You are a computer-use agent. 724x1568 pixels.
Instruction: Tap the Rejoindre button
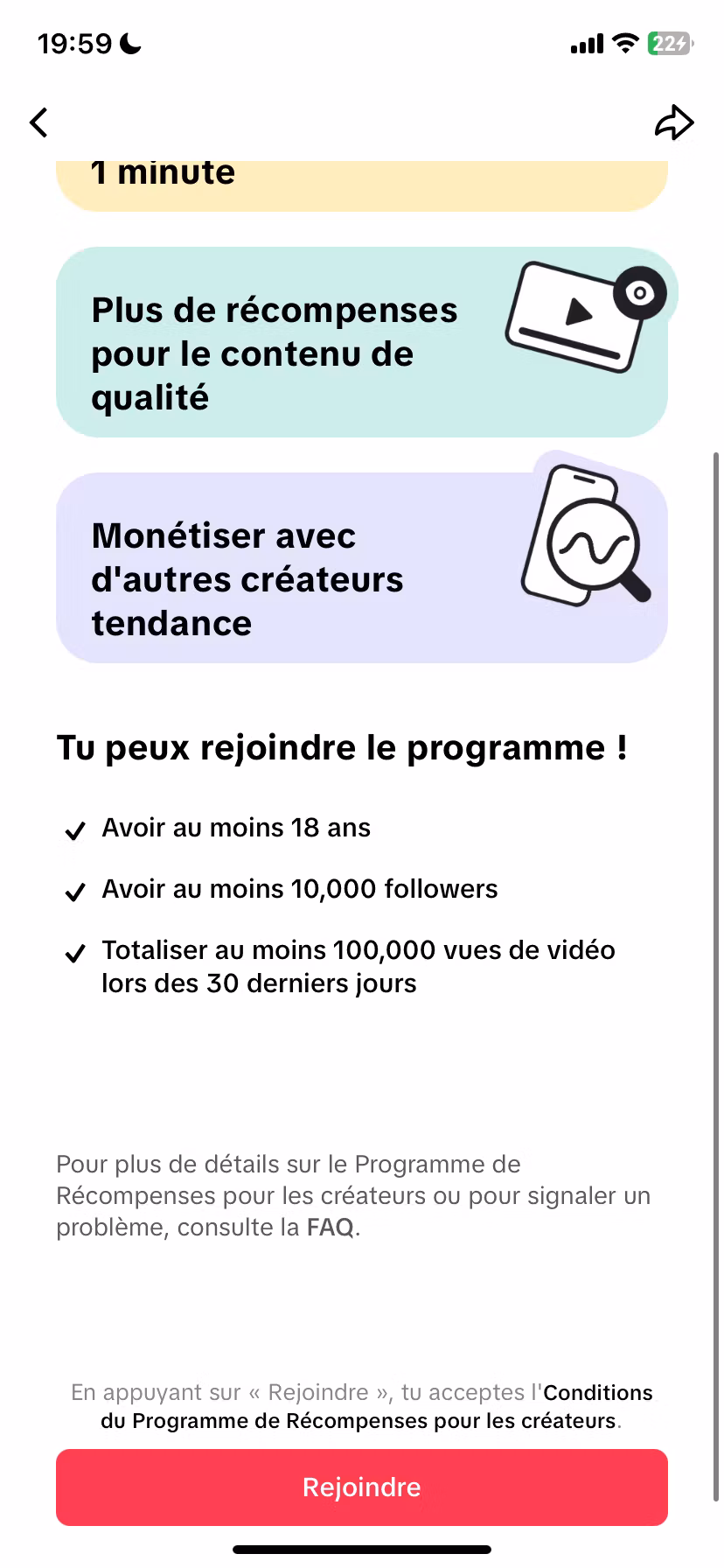pyautogui.click(x=362, y=1487)
